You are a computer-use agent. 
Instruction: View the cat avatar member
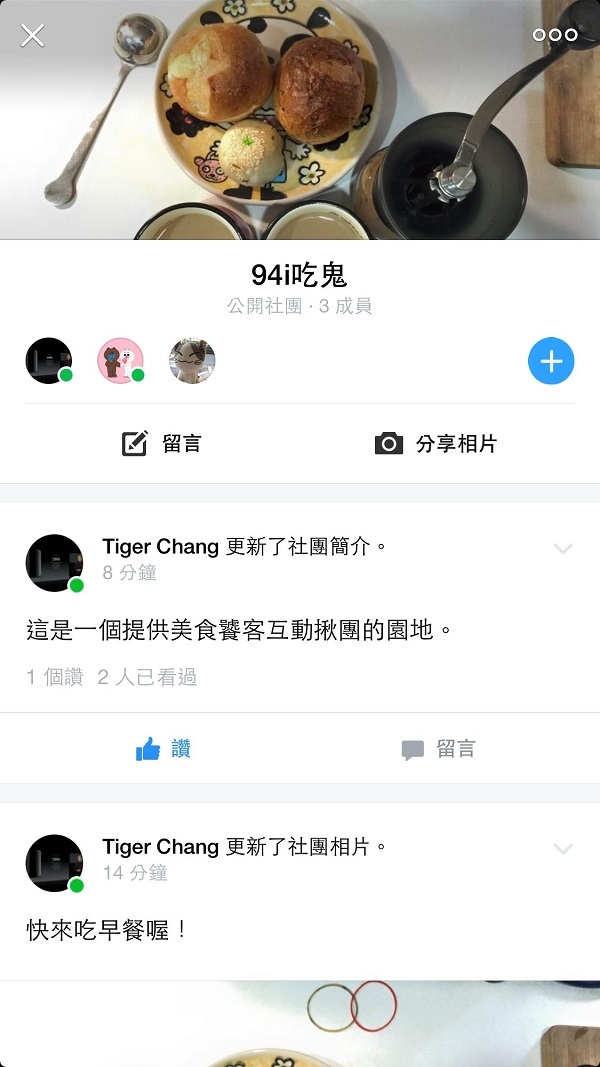click(x=192, y=361)
